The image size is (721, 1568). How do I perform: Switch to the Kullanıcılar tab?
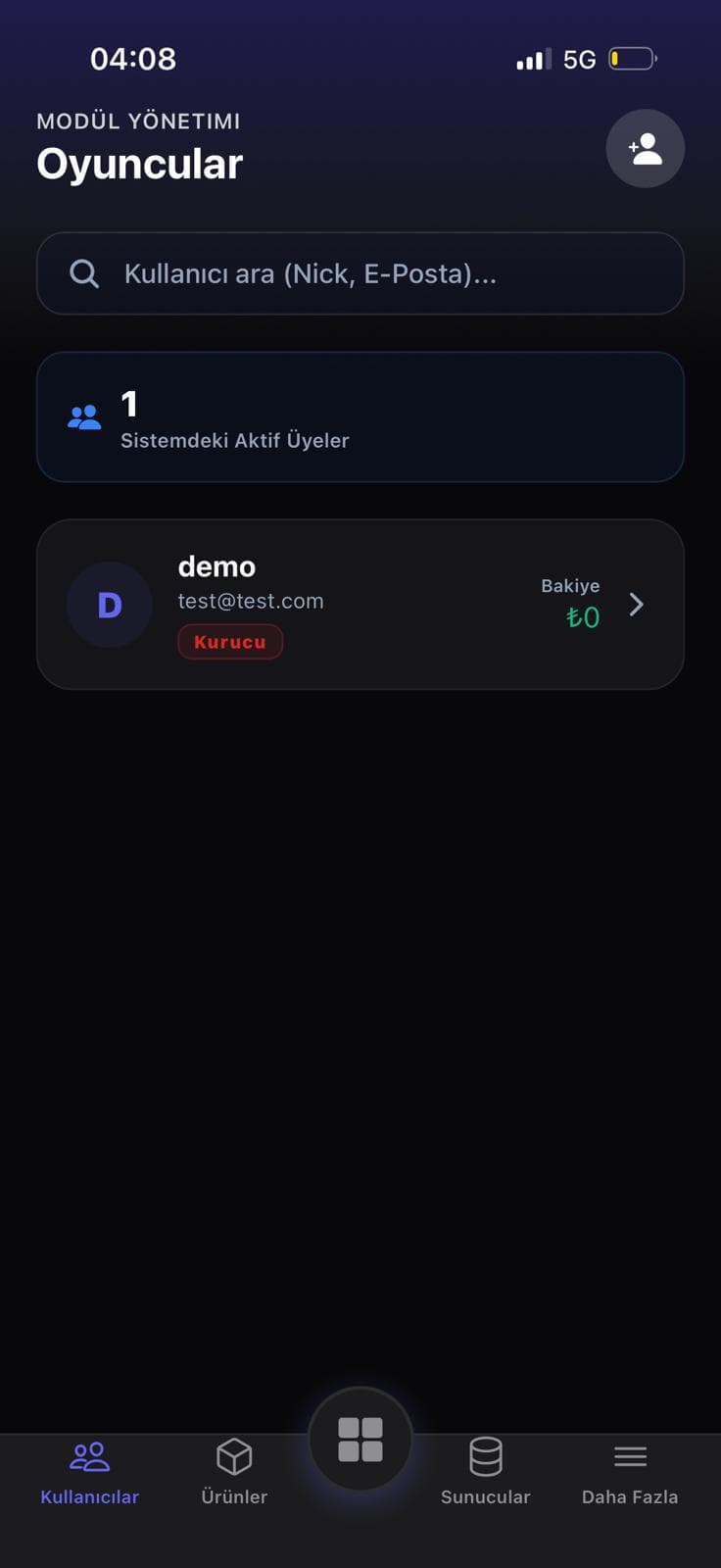89,1471
